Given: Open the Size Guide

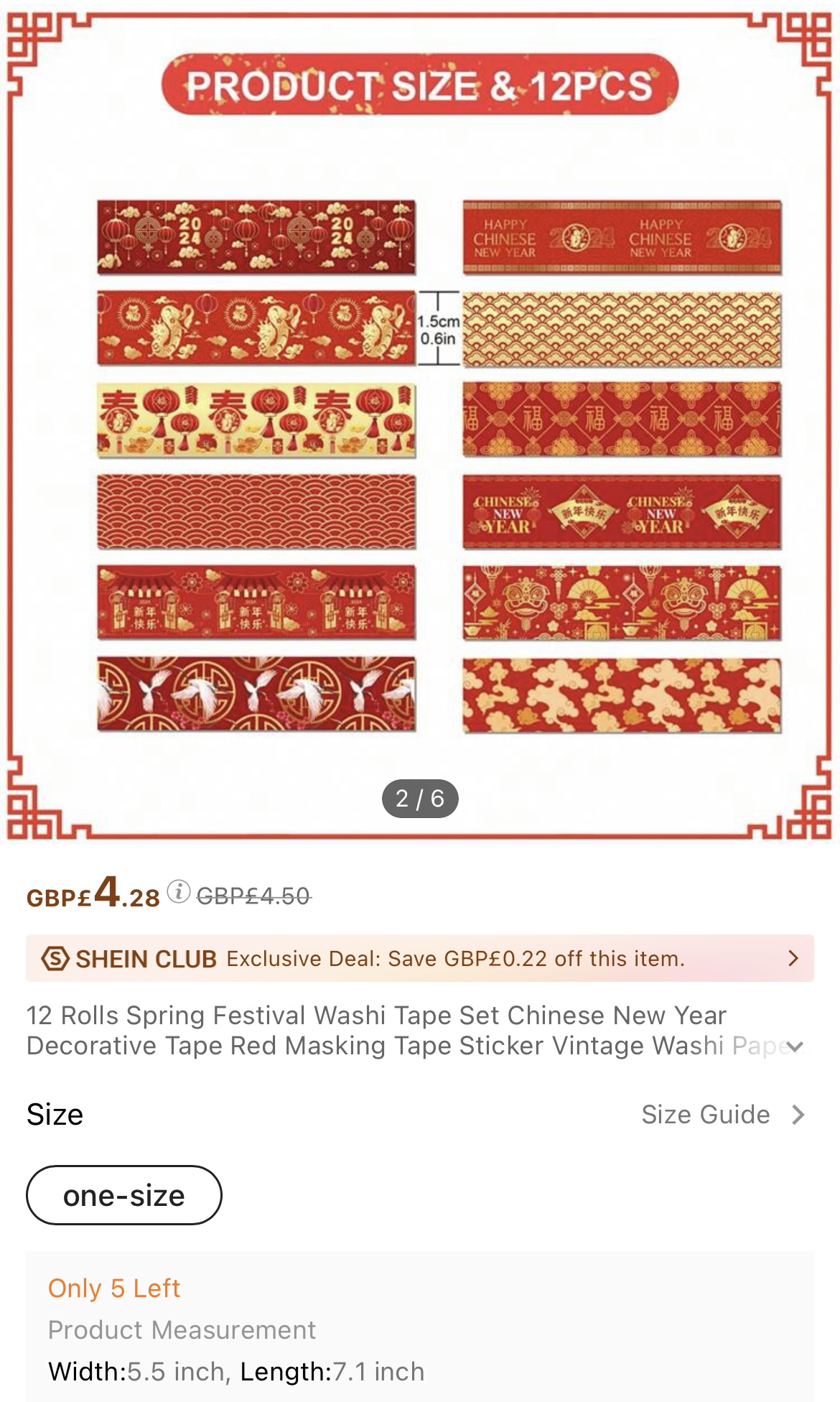Looking at the screenshot, I should (723, 1115).
